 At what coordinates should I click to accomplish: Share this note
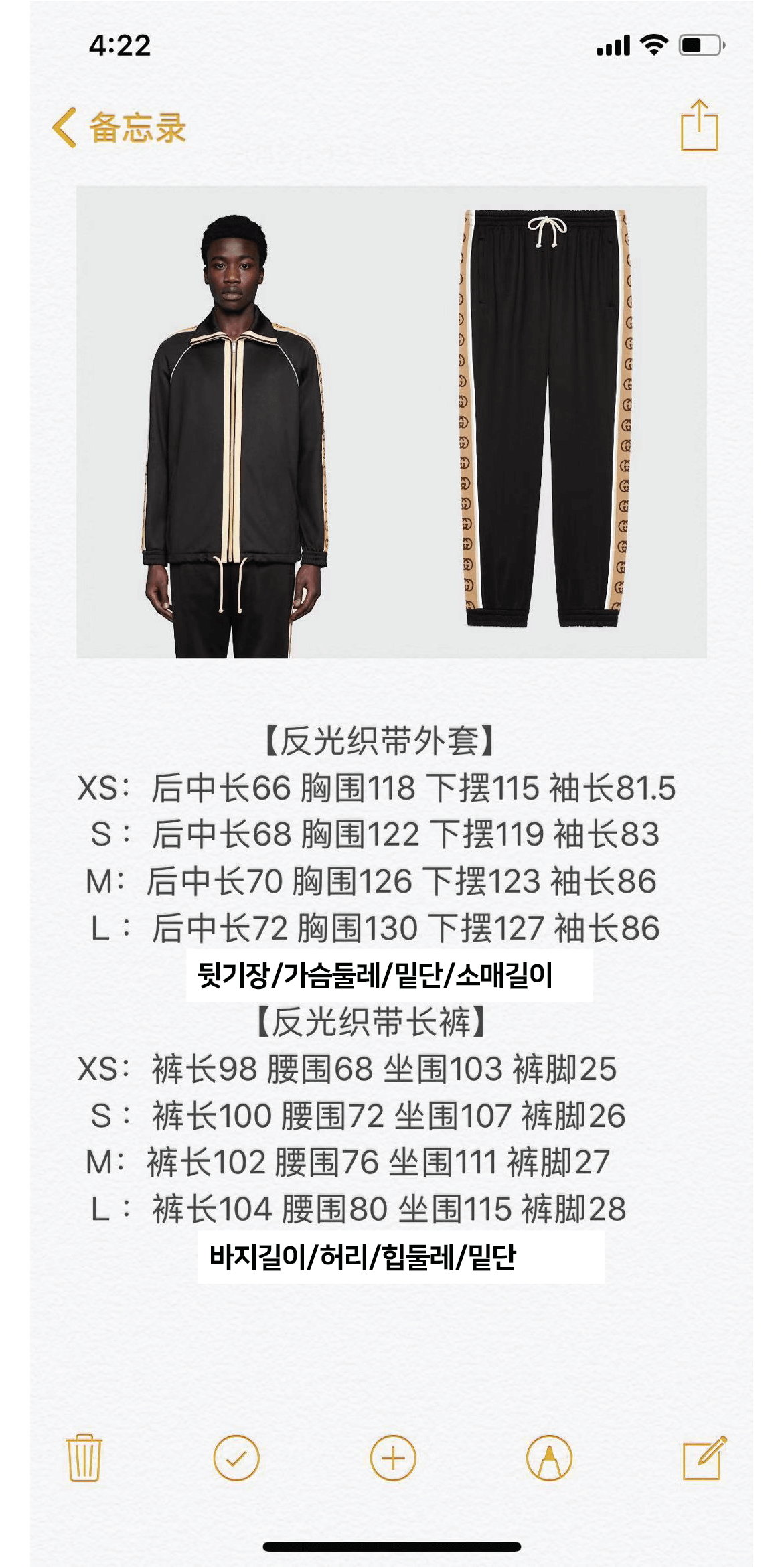click(699, 125)
